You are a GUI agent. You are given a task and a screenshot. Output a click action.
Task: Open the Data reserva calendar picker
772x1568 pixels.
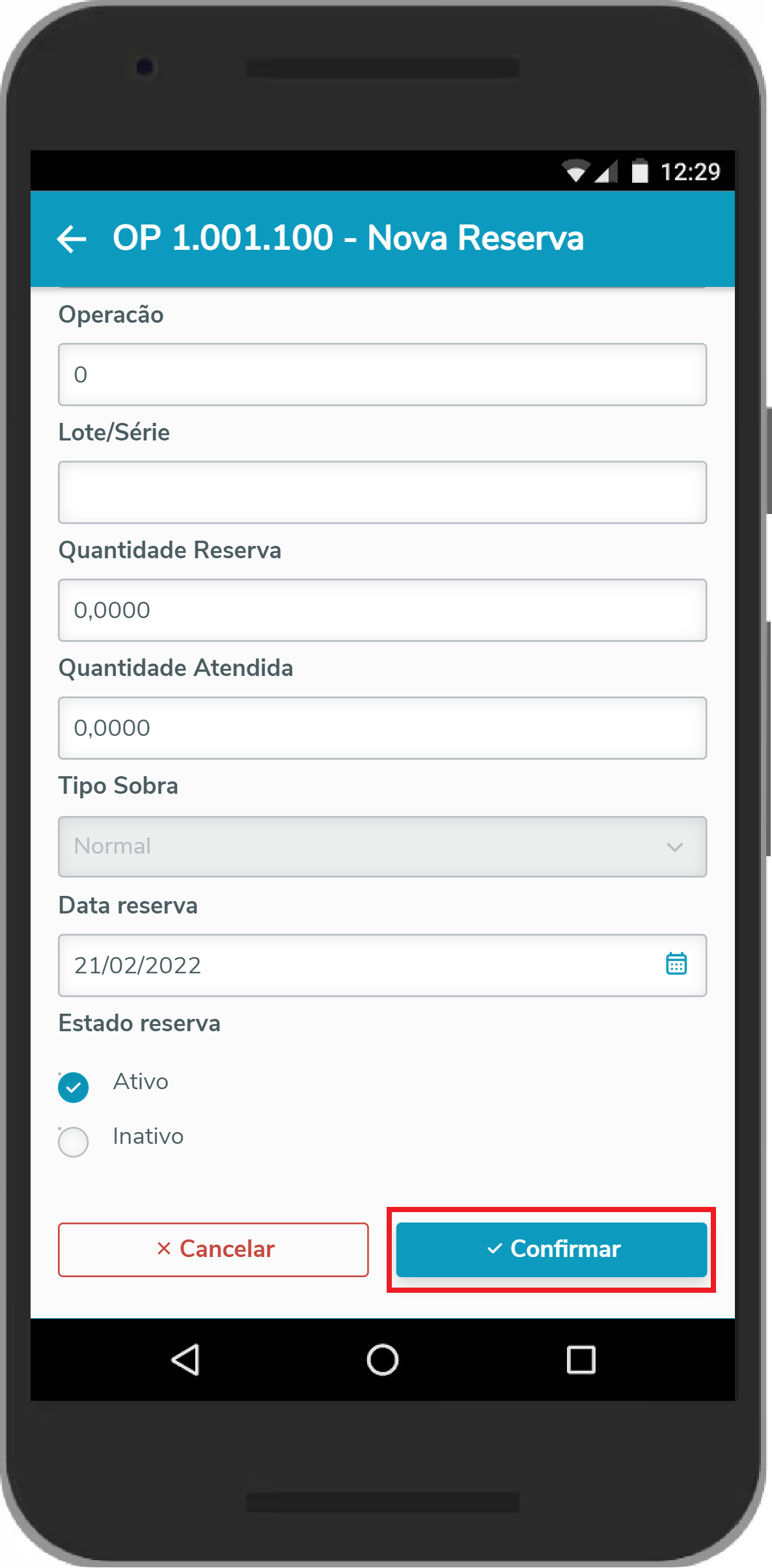click(x=676, y=964)
